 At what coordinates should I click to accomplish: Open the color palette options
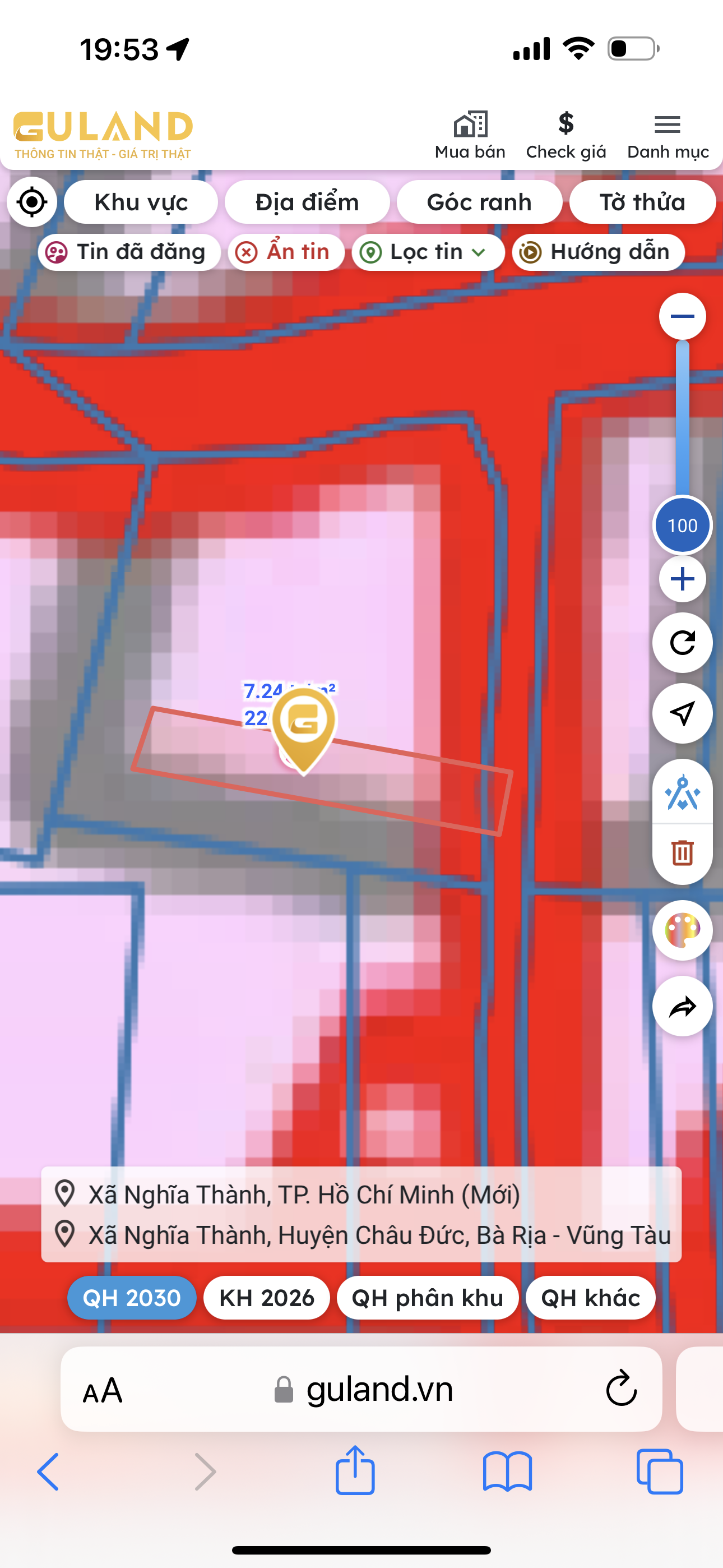682,930
